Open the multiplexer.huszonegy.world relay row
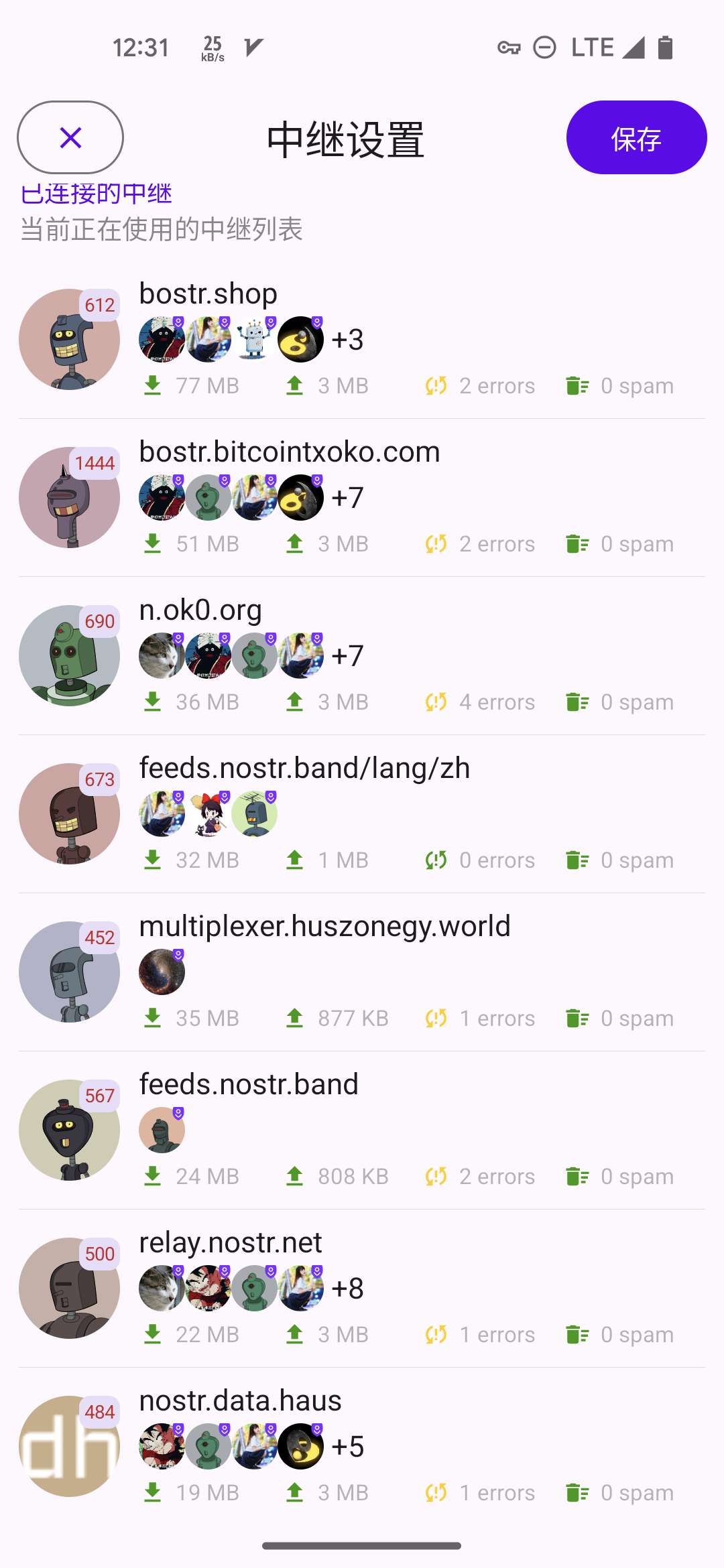This screenshot has width=724, height=1568. tap(324, 927)
